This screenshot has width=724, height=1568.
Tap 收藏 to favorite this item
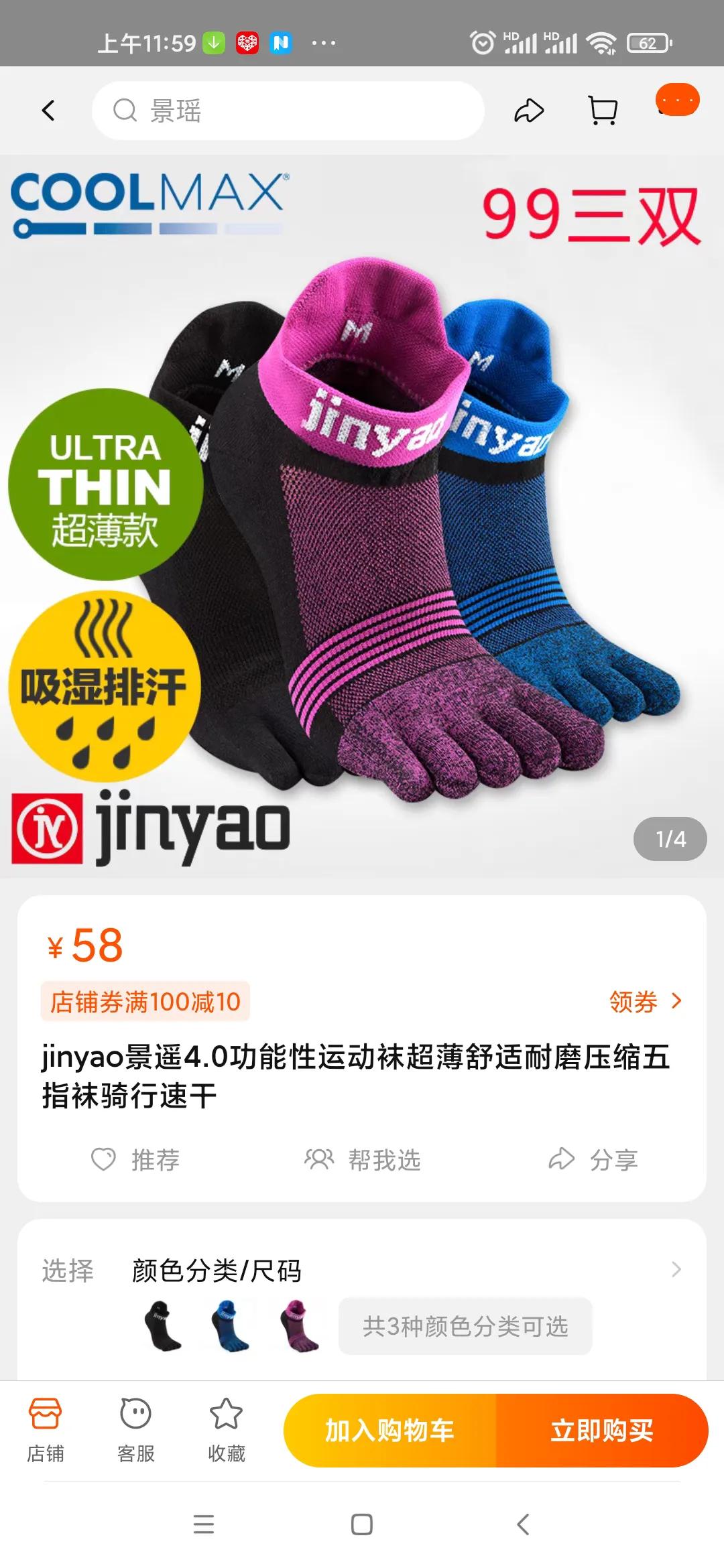point(226,1430)
